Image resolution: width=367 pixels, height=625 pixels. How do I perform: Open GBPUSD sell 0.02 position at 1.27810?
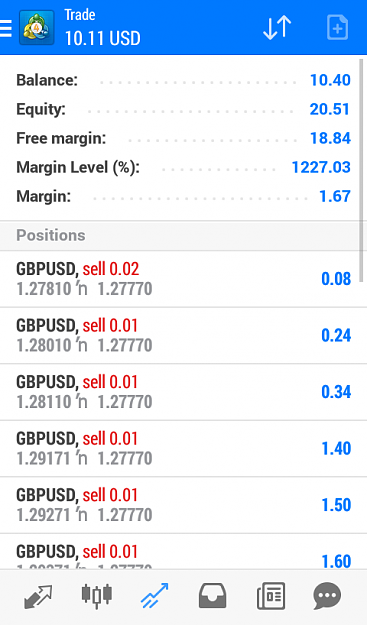(183, 279)
